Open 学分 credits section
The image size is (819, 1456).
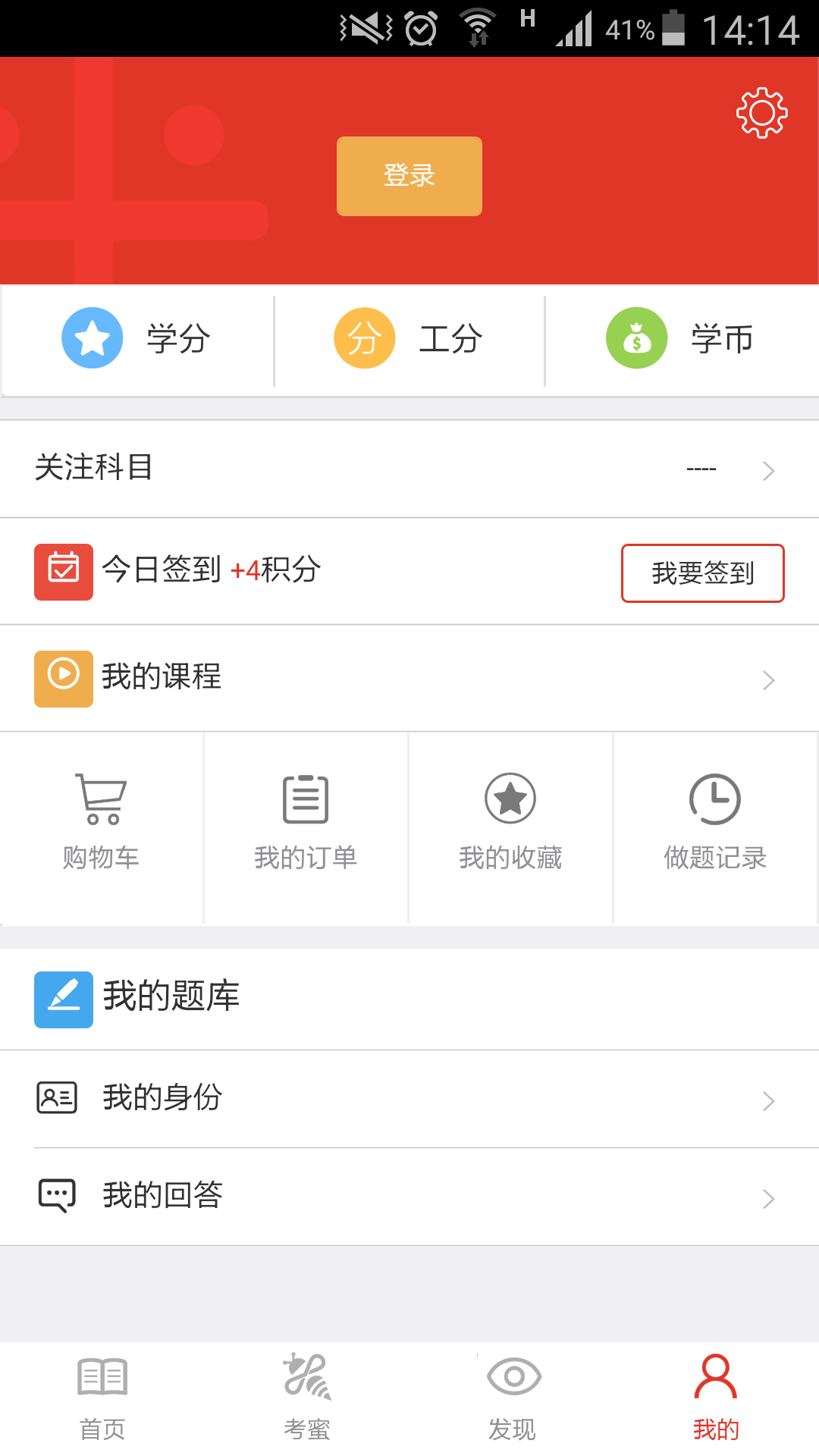click(x=137, y=339)
